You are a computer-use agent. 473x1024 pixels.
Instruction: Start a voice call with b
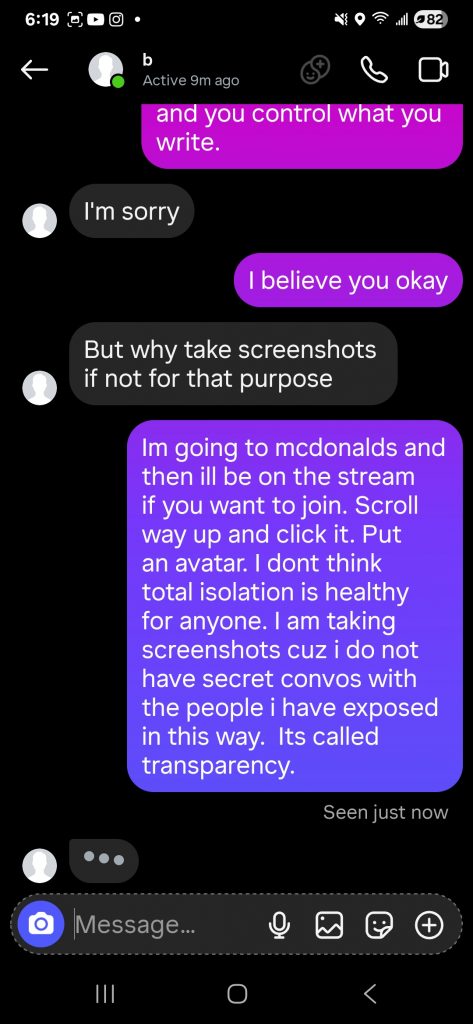pyautogui.click(x=374, y=70)
